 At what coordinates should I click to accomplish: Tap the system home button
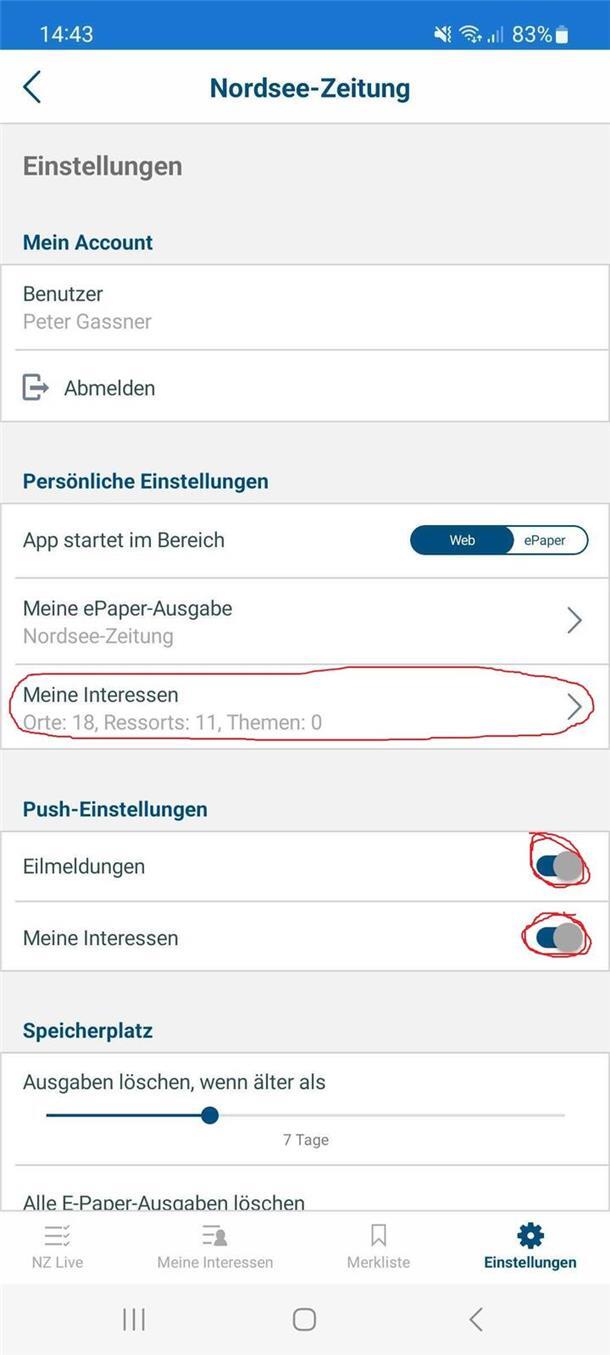tap(305, 1320)
